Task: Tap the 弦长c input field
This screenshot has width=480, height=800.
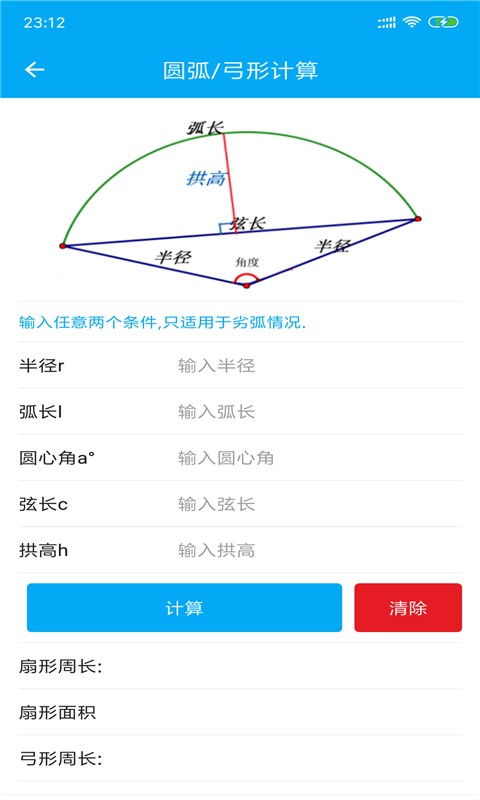Action: click(x=319, y=504)
